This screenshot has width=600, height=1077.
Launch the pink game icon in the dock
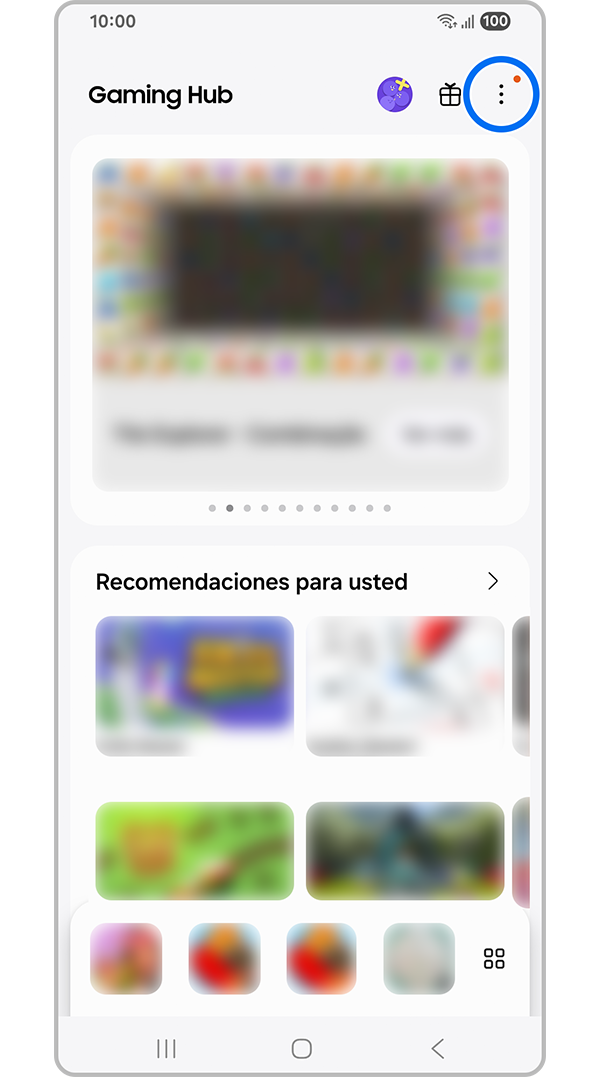coord(126,958)
